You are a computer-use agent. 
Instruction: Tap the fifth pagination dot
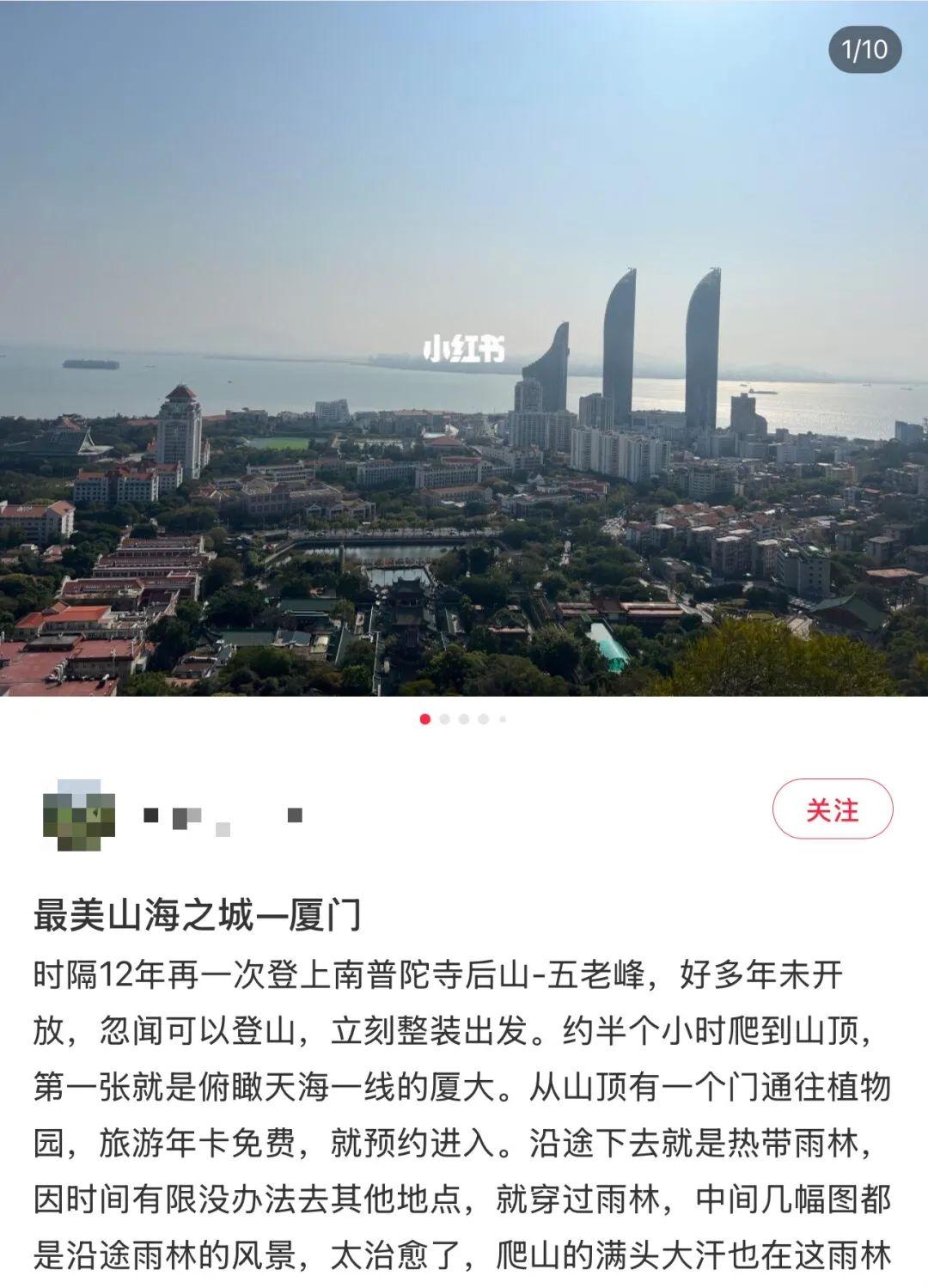point(503,719)
